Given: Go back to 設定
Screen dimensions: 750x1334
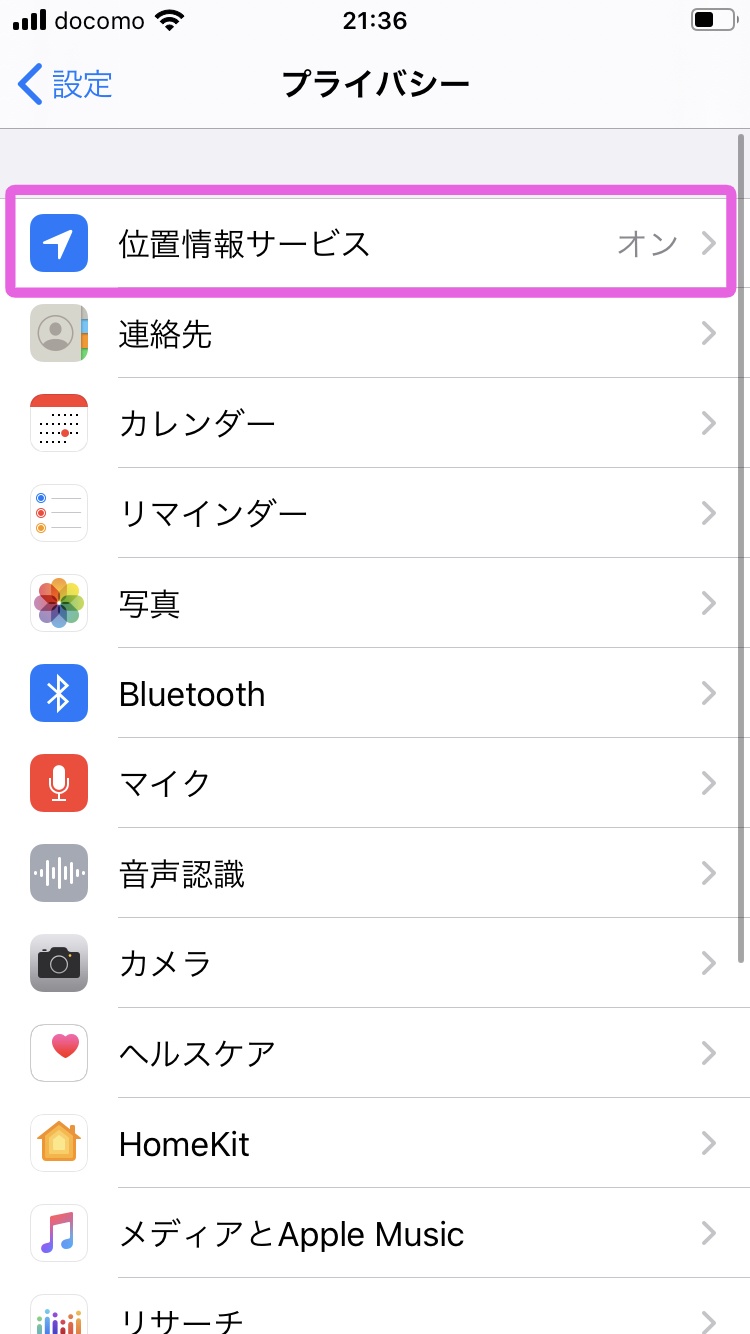Looking at the screenshot, I should pyautogui.click(x=66, y=84).
